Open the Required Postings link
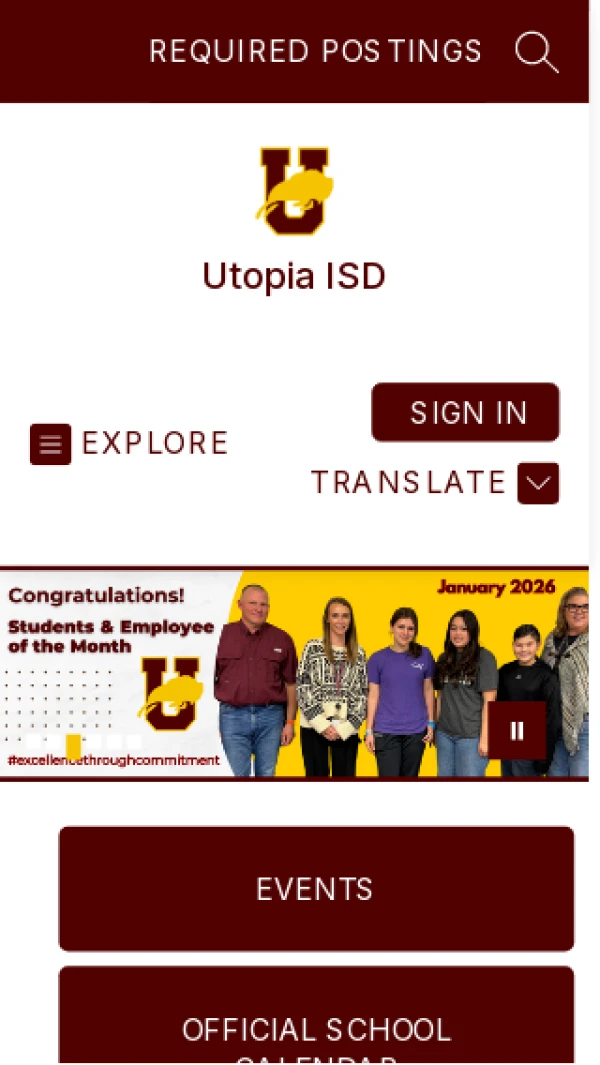The image size is (600, 1065). click(315, 51)
